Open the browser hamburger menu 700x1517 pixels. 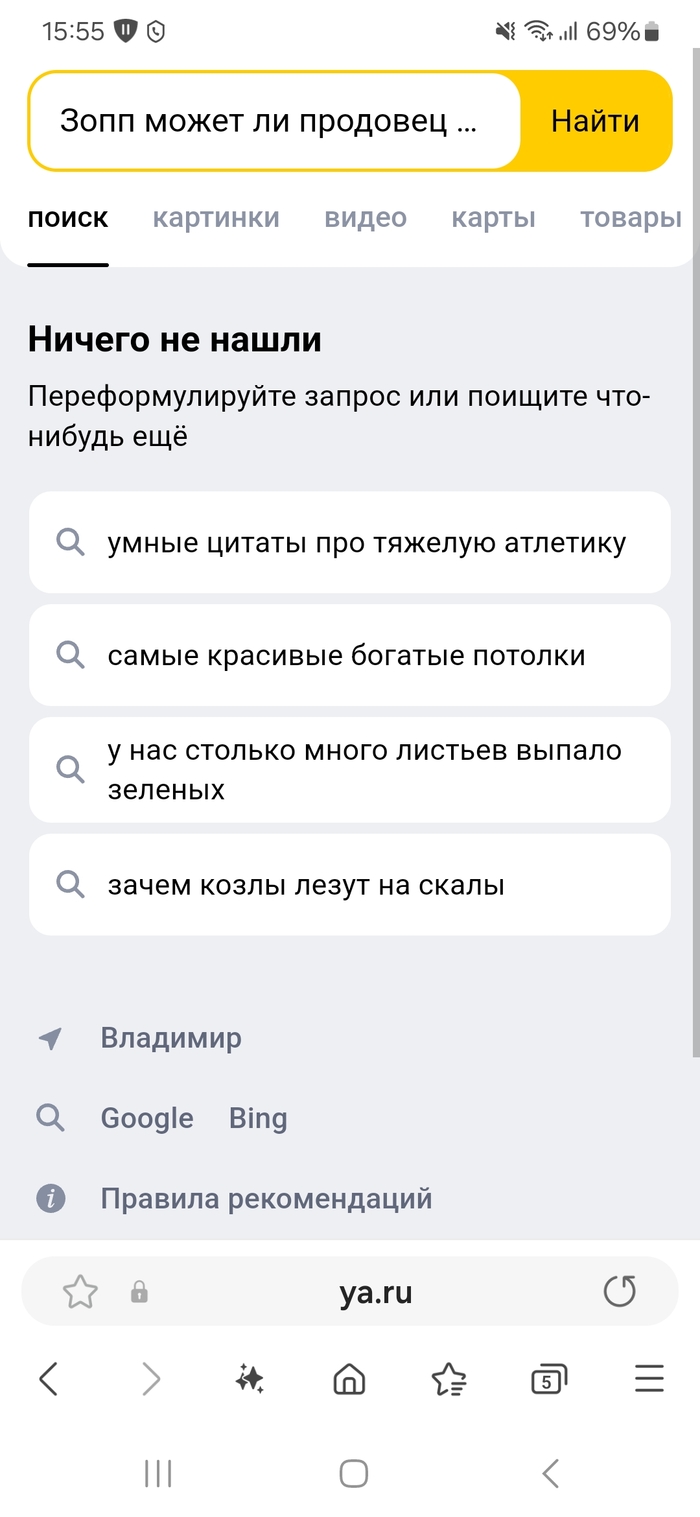coord(649,1379)
